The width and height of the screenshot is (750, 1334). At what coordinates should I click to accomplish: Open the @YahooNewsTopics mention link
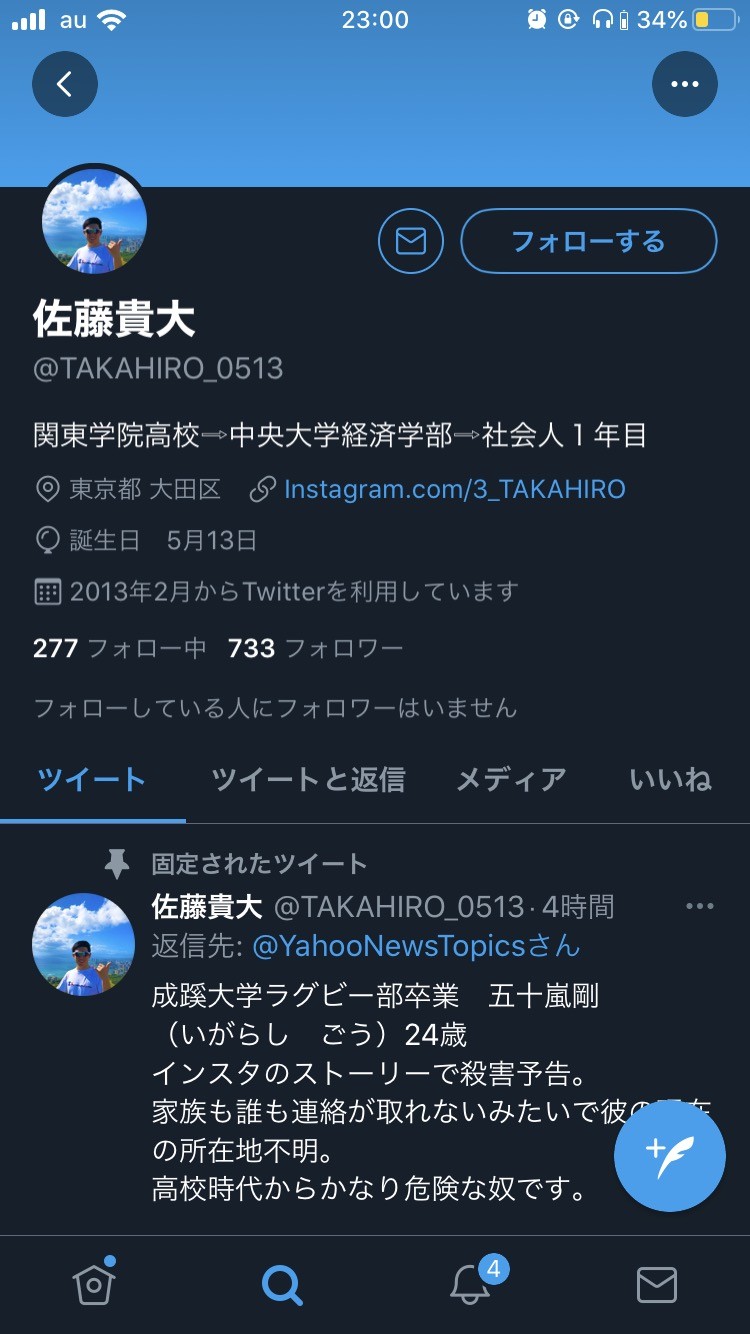pos(415,945)
